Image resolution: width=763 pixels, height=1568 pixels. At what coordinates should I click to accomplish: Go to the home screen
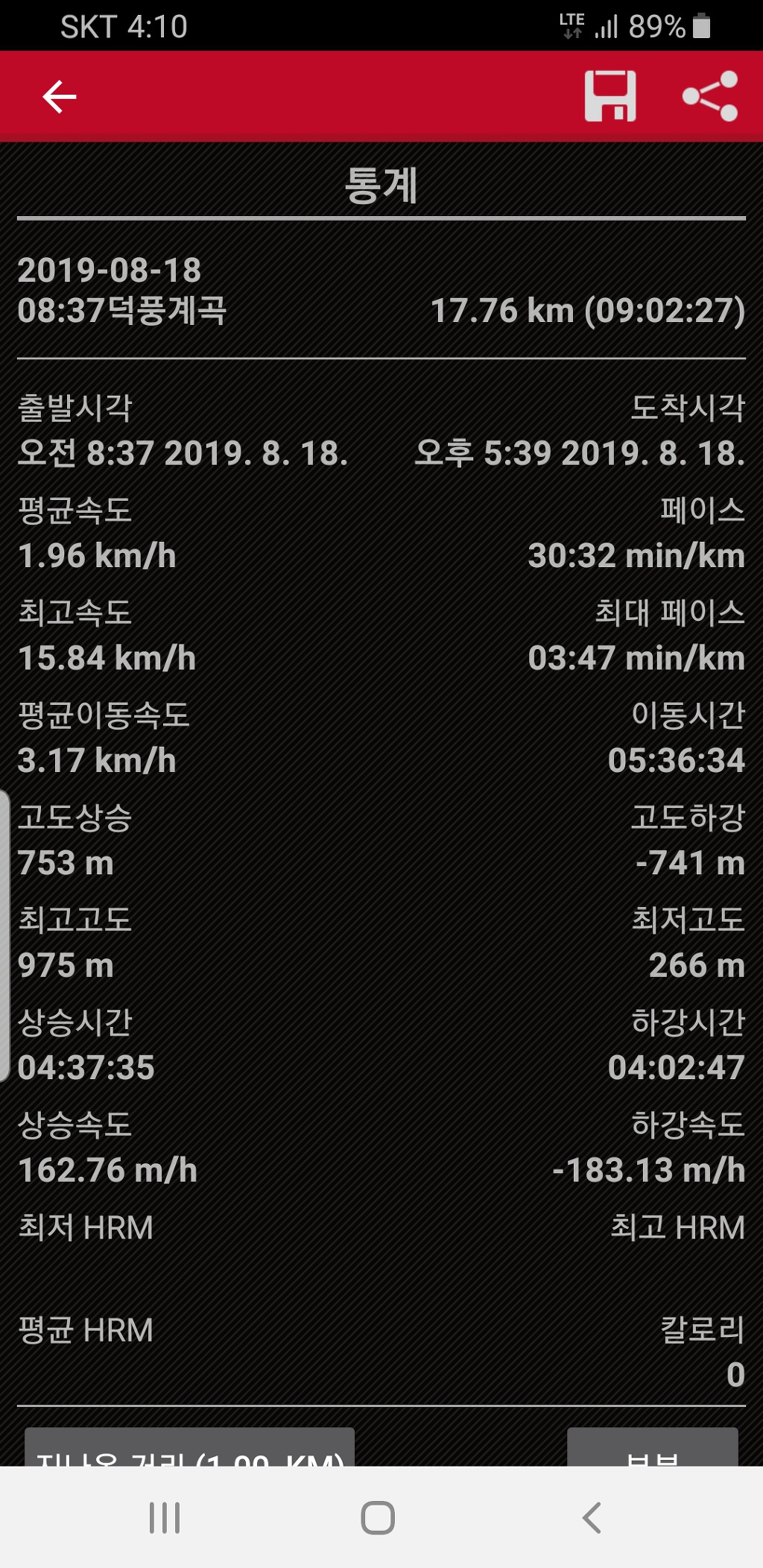(x=378, y=1518)
